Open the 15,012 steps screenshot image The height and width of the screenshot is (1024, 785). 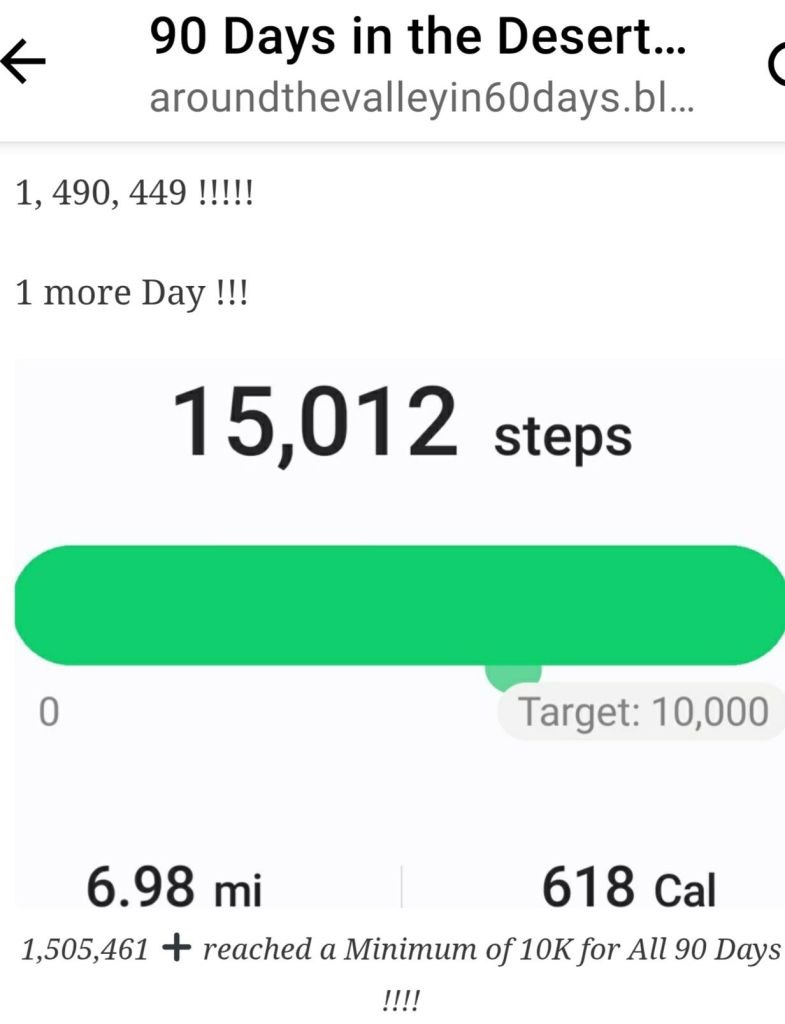click(400, 630)
